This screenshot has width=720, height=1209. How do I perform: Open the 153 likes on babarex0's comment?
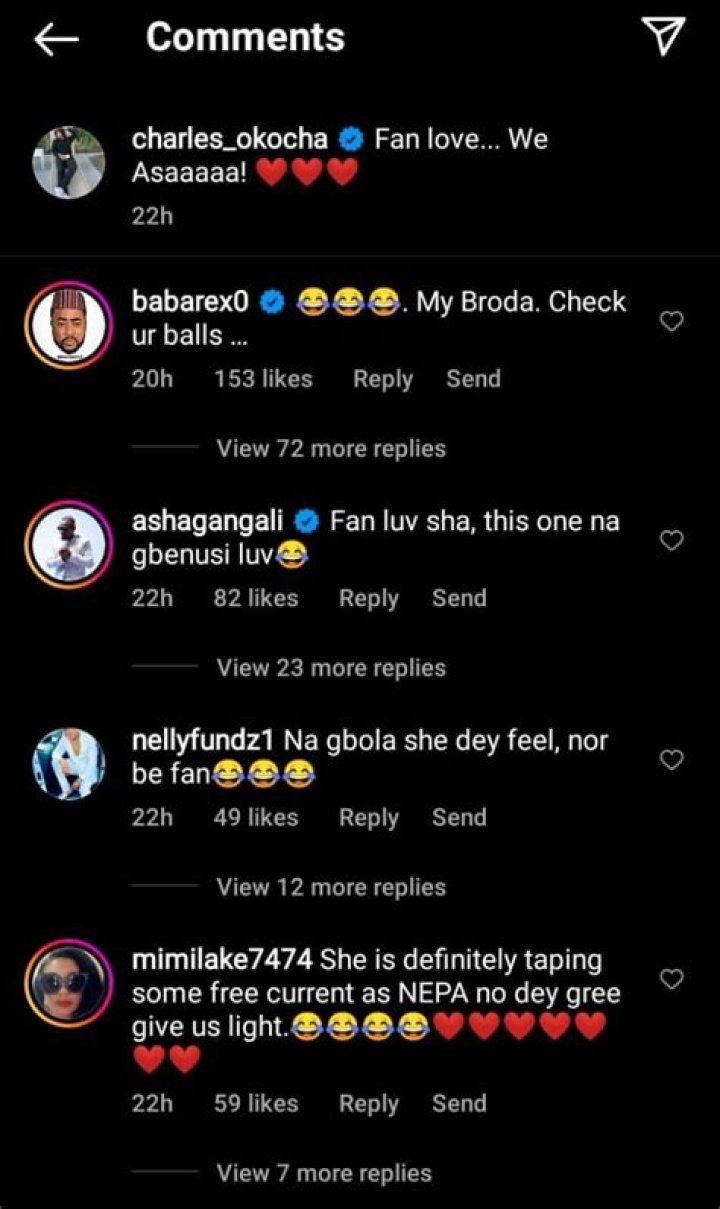pyautogui.click(x=262, y=379)
